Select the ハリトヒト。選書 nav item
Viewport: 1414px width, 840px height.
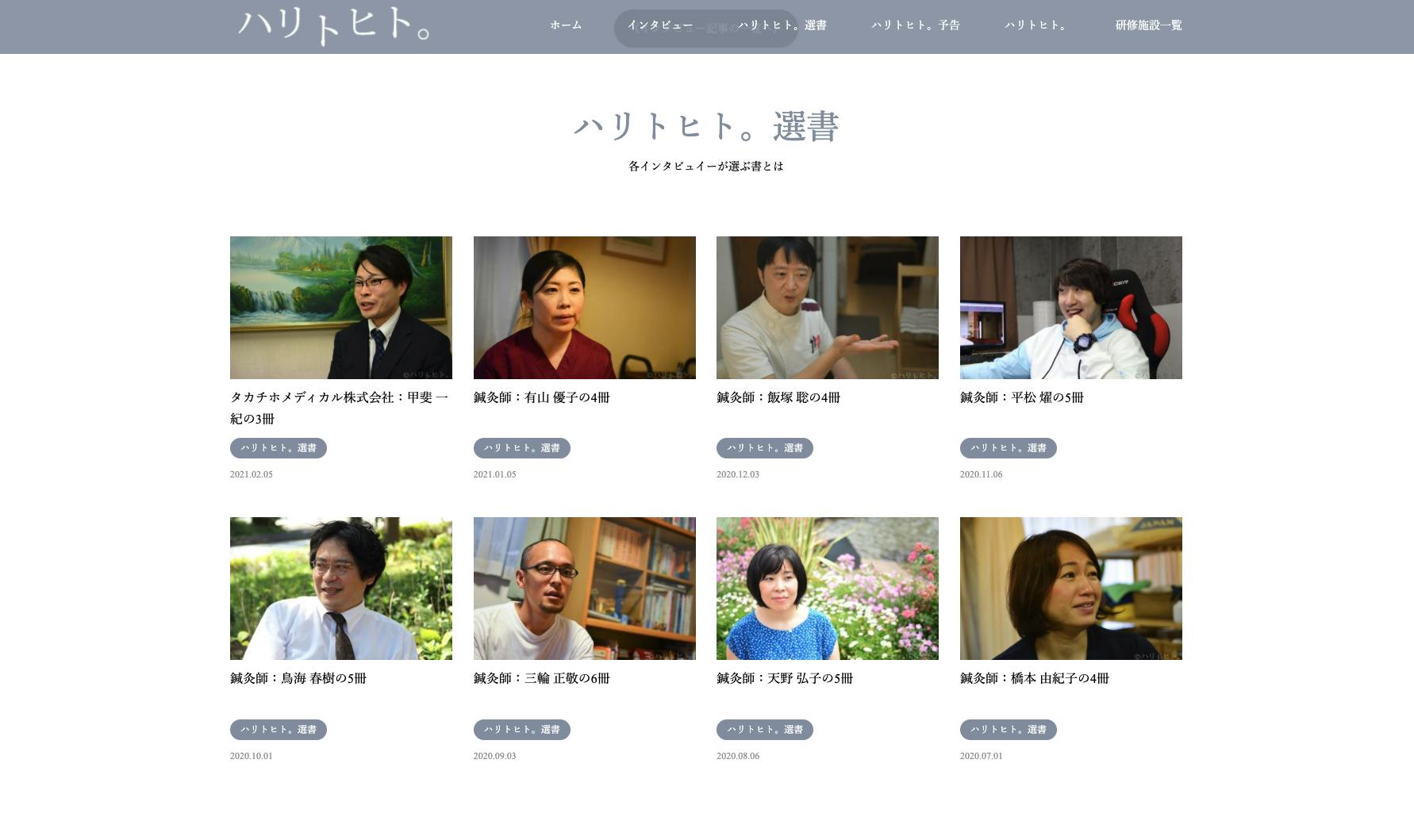(x=782, y=25)
